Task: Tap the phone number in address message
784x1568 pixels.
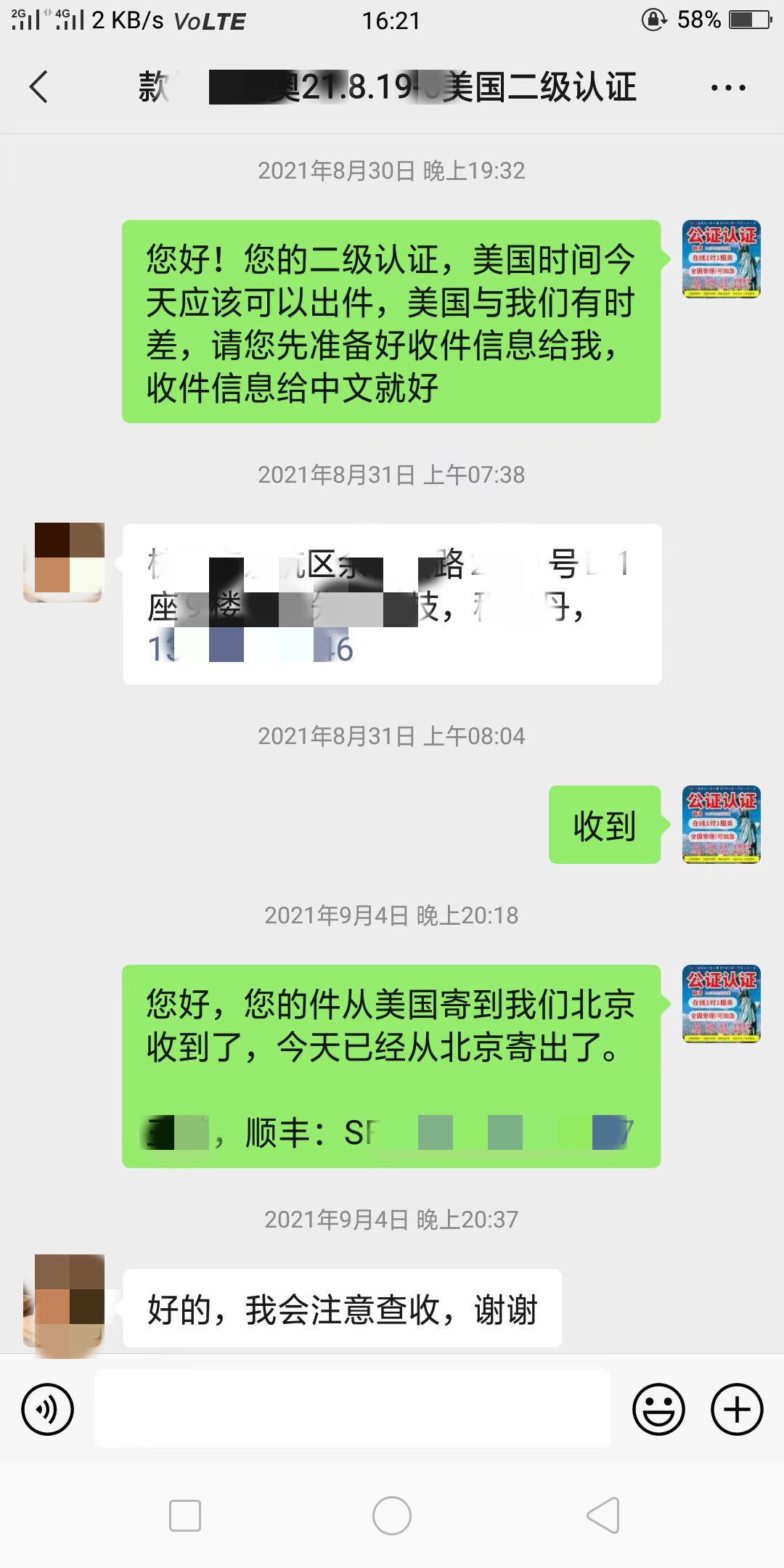Action: (250, 648)
